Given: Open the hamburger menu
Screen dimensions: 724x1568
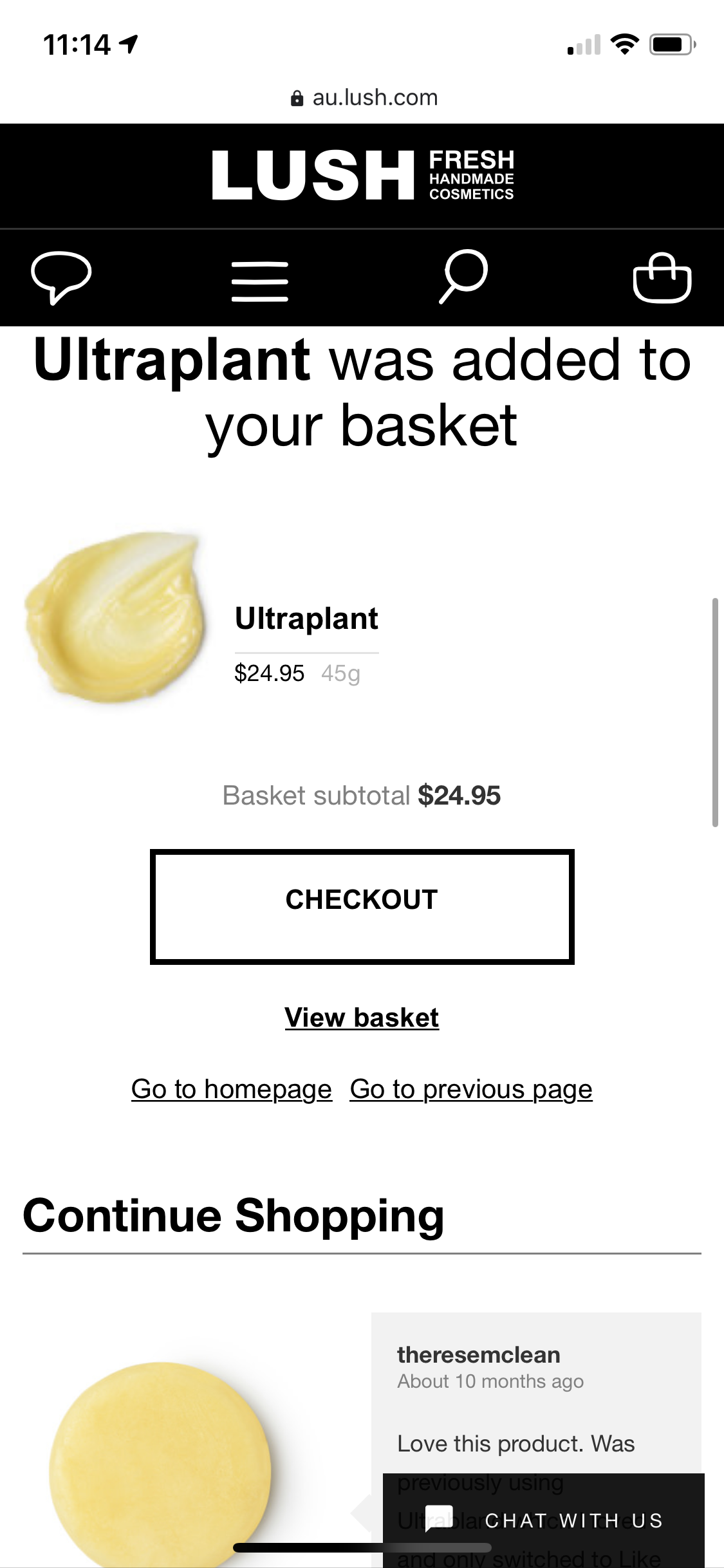Looking at the screenshot, I should 260,281.
